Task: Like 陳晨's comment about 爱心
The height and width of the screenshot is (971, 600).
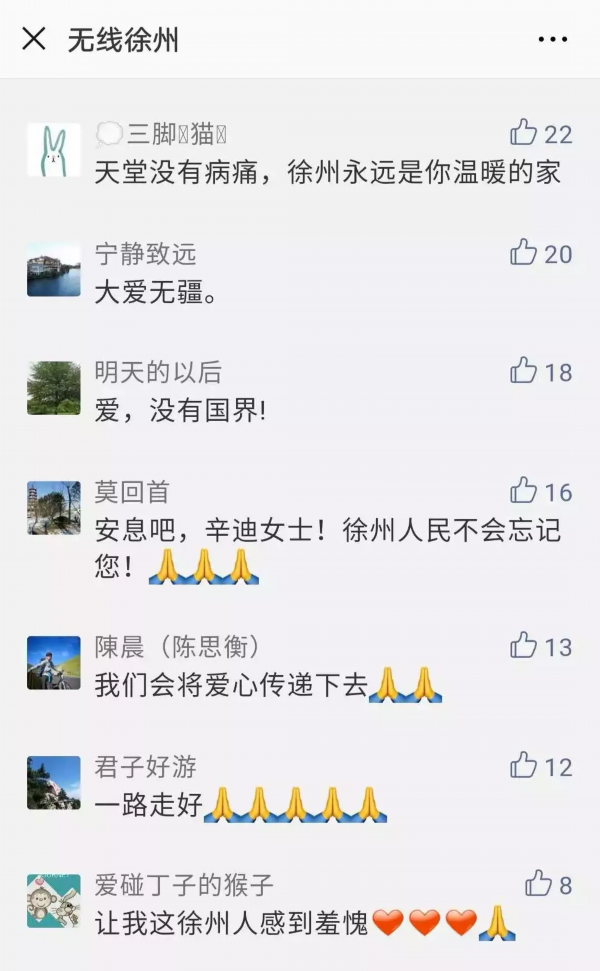Action: (524, 646)
